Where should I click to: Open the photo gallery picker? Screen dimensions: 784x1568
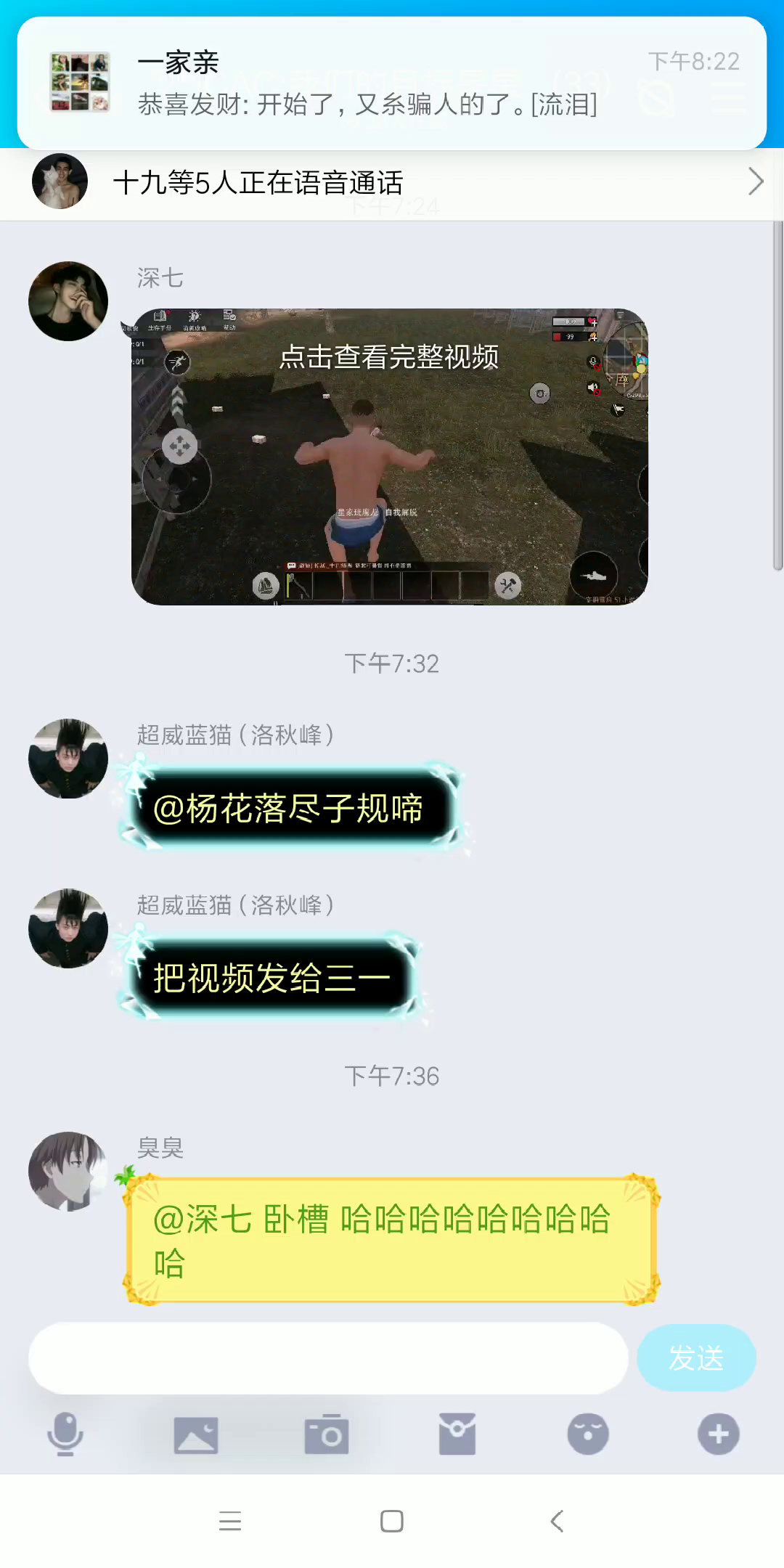[196, 1435]
